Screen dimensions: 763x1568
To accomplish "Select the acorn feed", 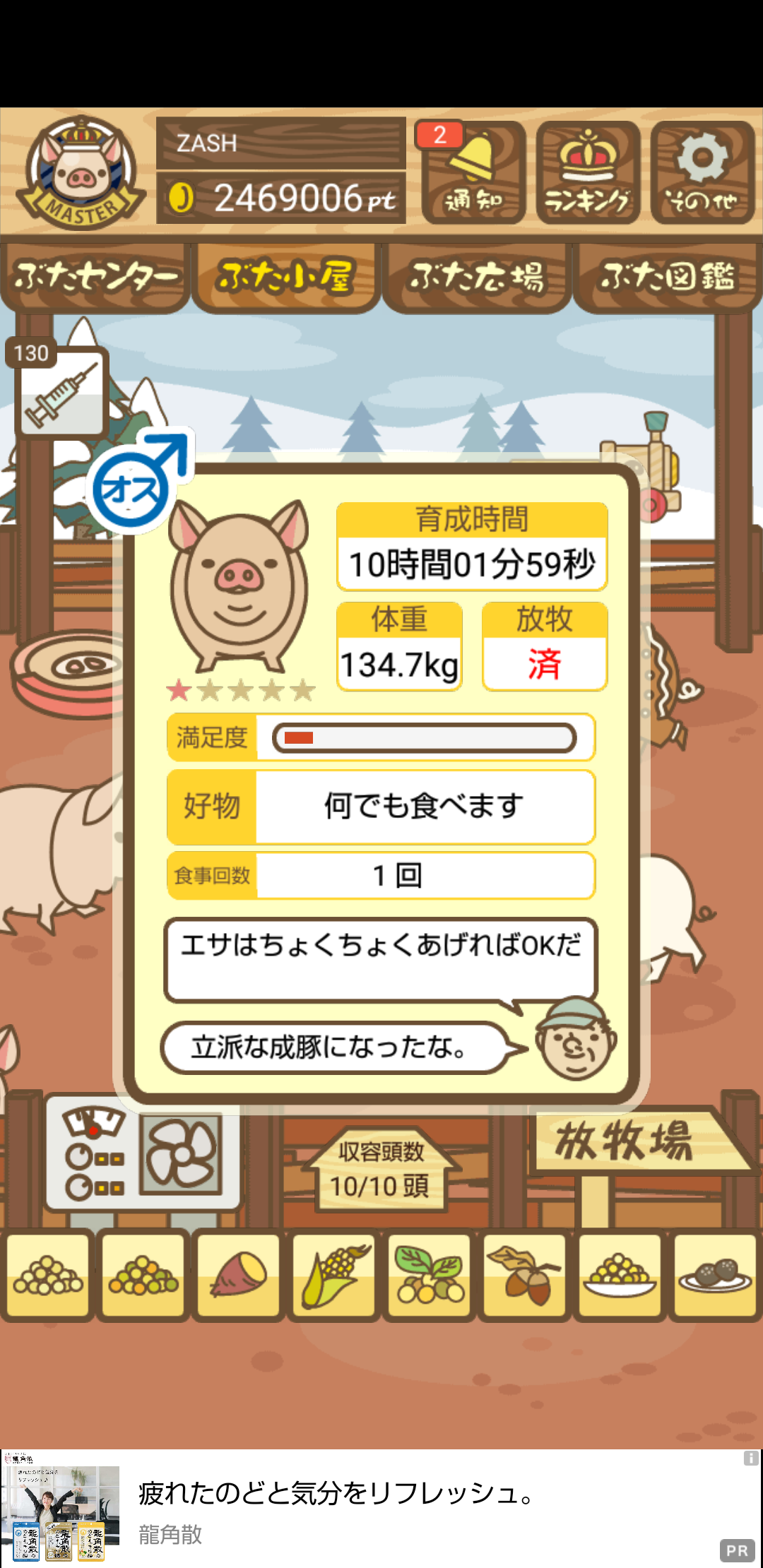I will coord(524,1276).
